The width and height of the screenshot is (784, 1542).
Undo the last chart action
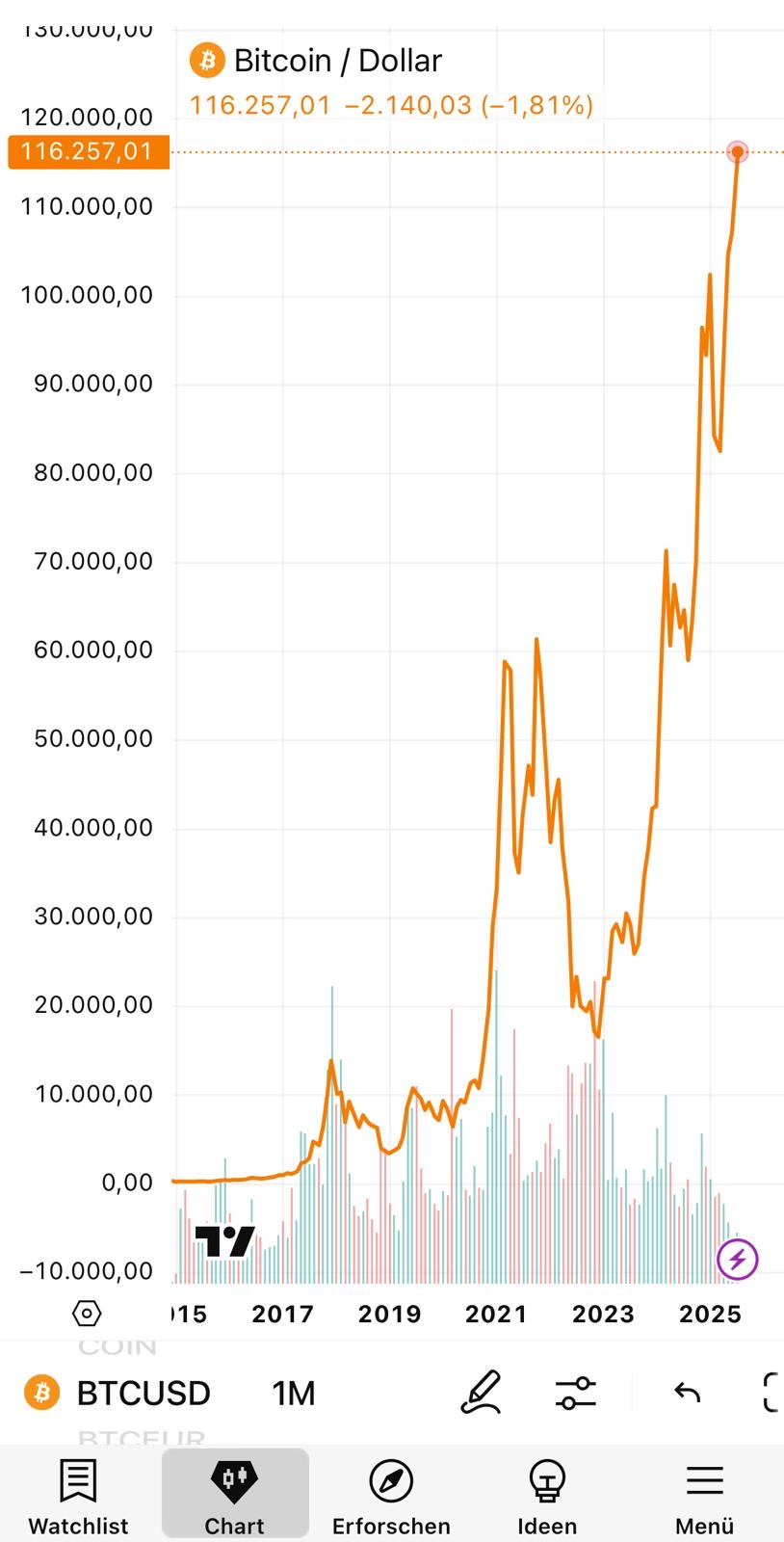tap(686, 1392)
